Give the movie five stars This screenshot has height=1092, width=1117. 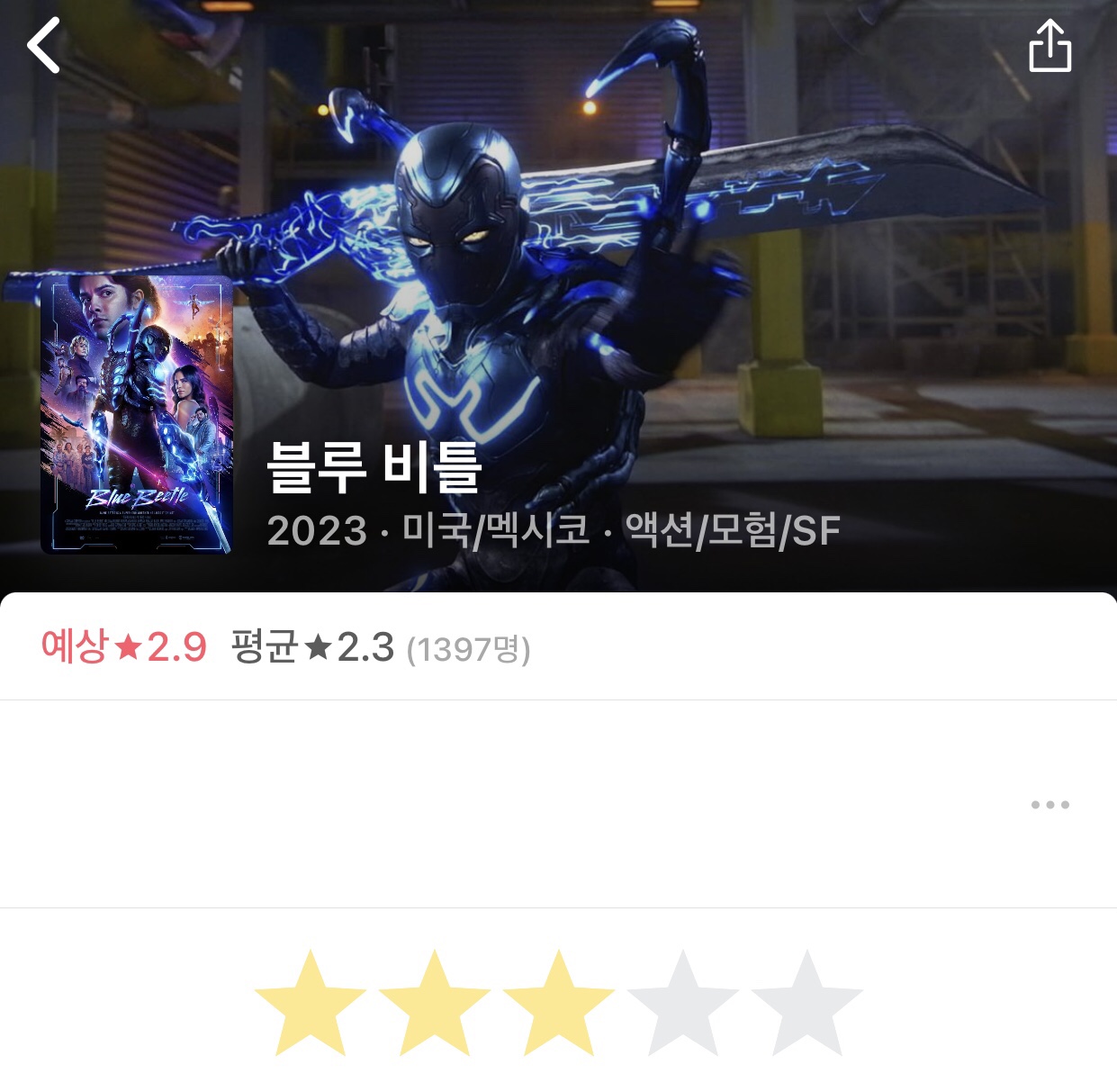[807, 1004]
